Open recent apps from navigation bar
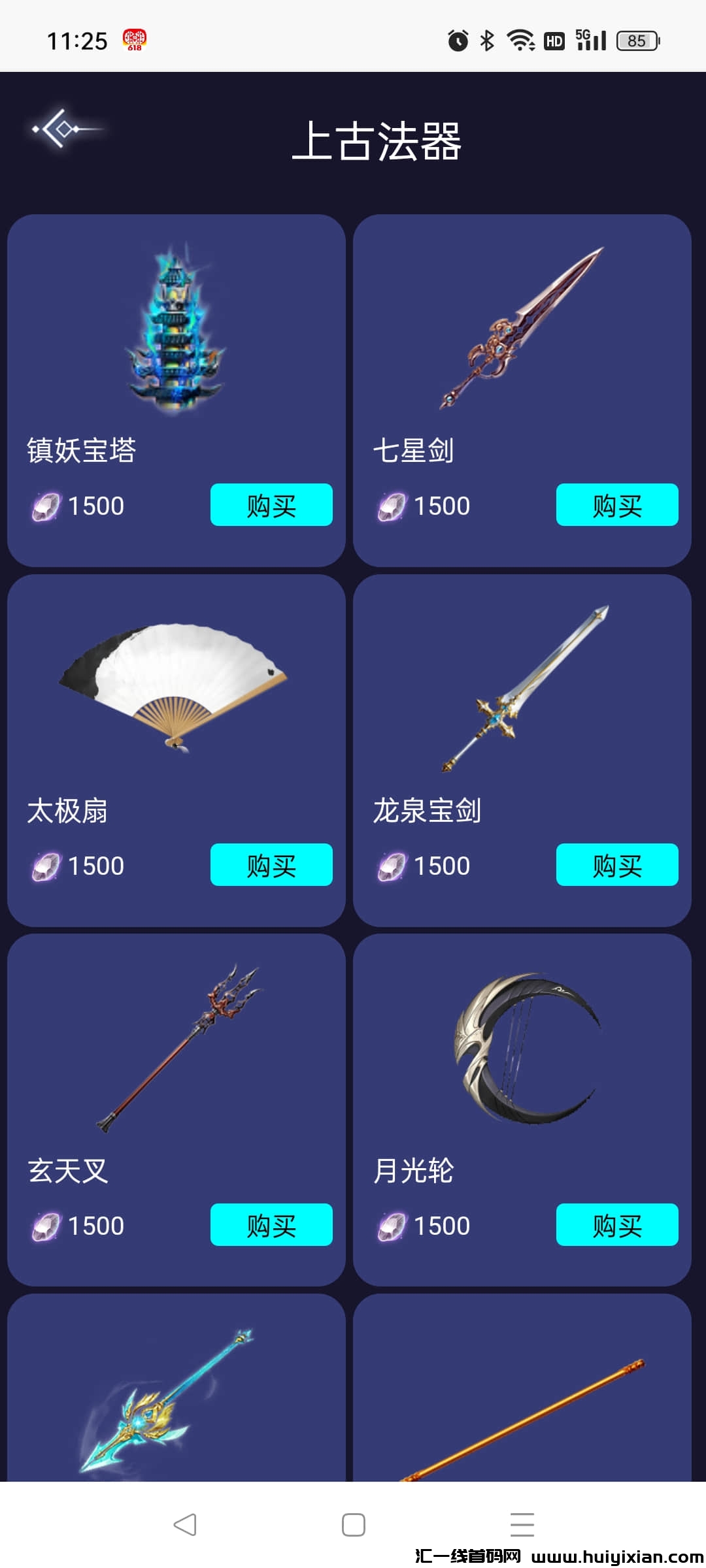Screen dimensions: 706x1568 point(522,1525)
